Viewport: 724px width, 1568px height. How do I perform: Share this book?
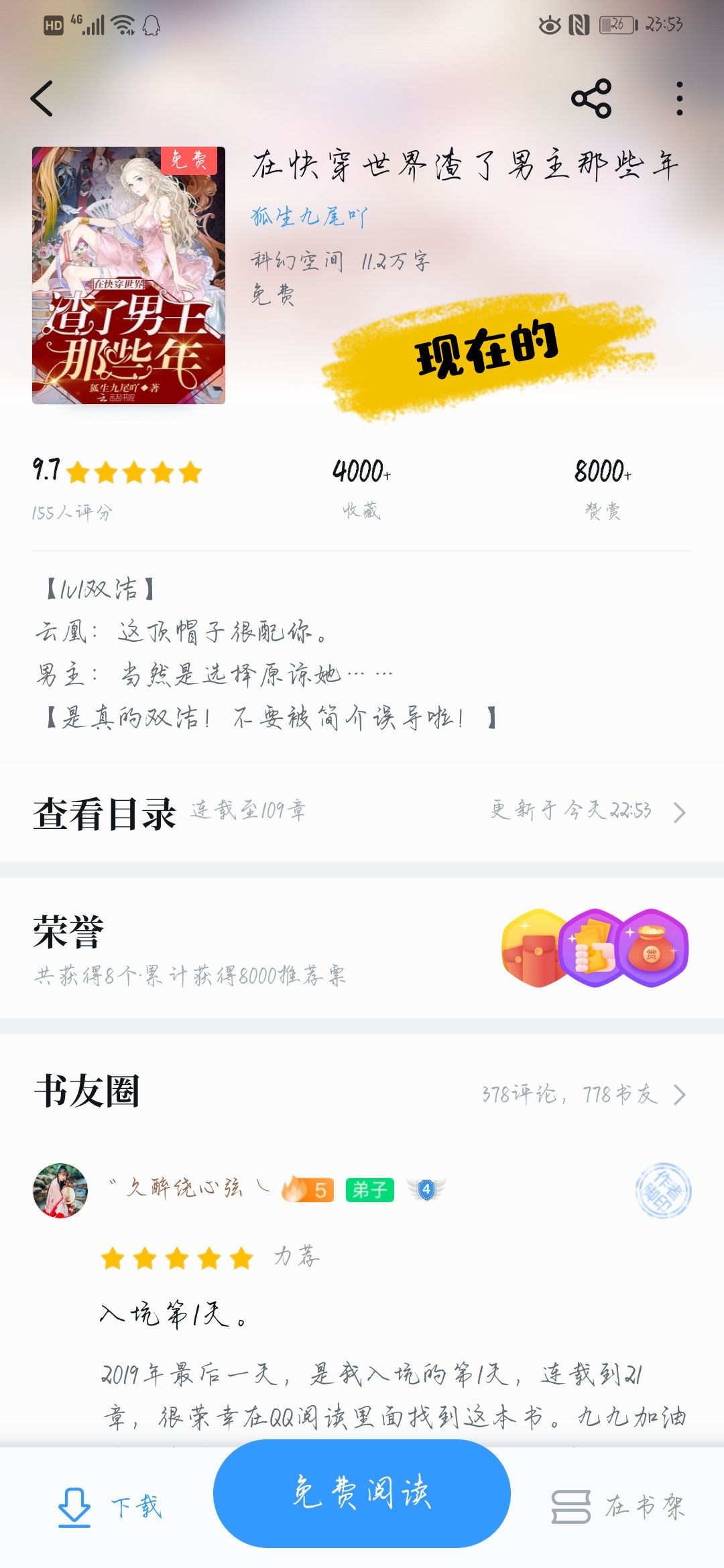pyautogui.click(x=591, y=99)
